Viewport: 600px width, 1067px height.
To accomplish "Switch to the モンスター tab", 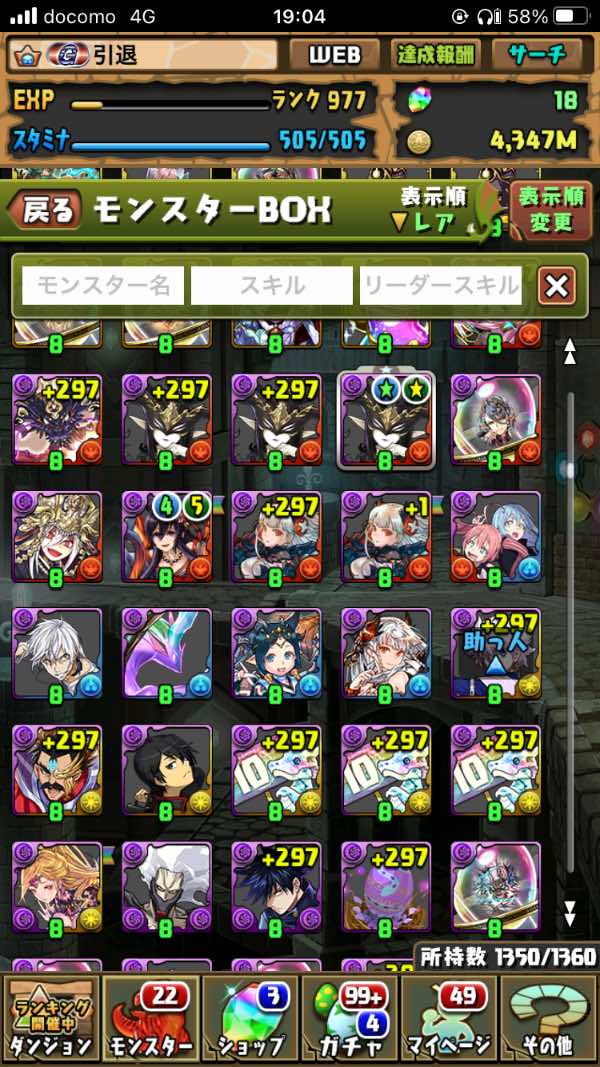I will 149,1020.
